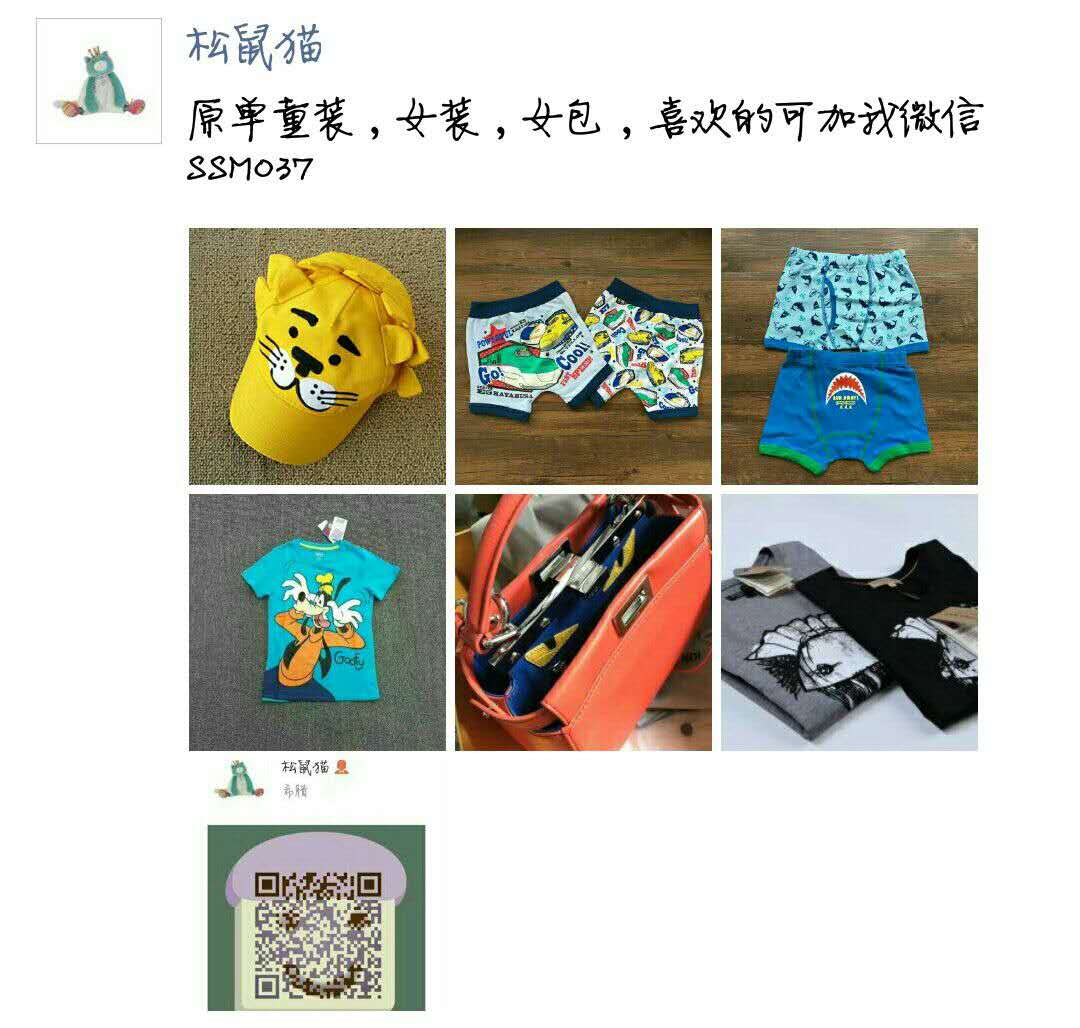Open the blue shark shorts photo
Image resolution: width=1080 pixels, height=1028 pixels.
(849, 356)
